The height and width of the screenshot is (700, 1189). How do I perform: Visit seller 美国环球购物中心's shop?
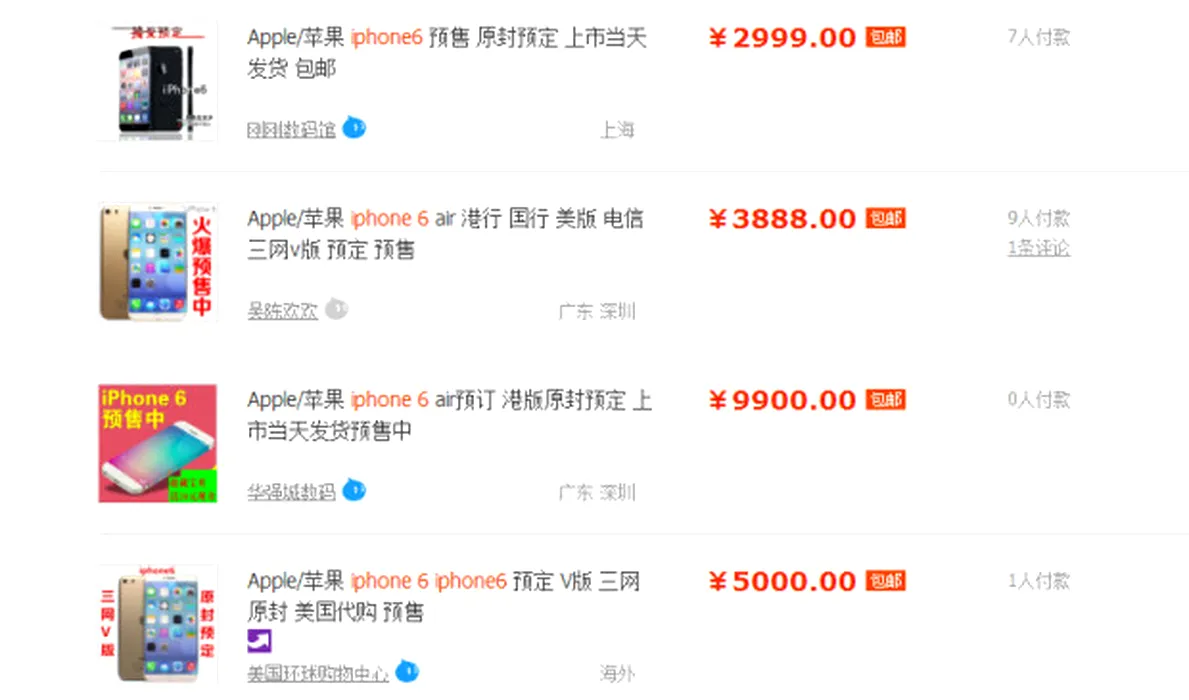tap(318, 674)
